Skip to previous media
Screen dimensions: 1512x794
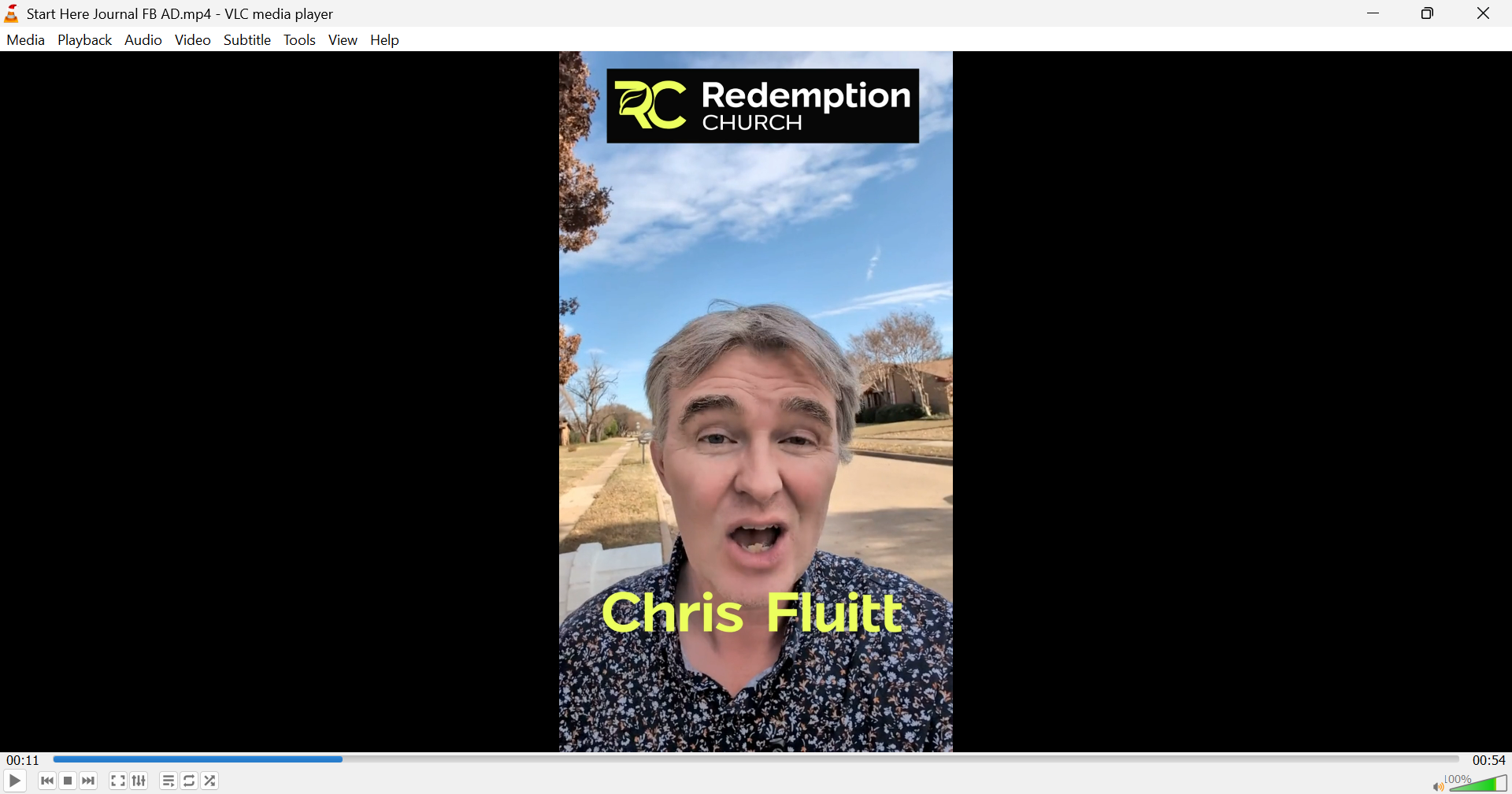[47, 781]
